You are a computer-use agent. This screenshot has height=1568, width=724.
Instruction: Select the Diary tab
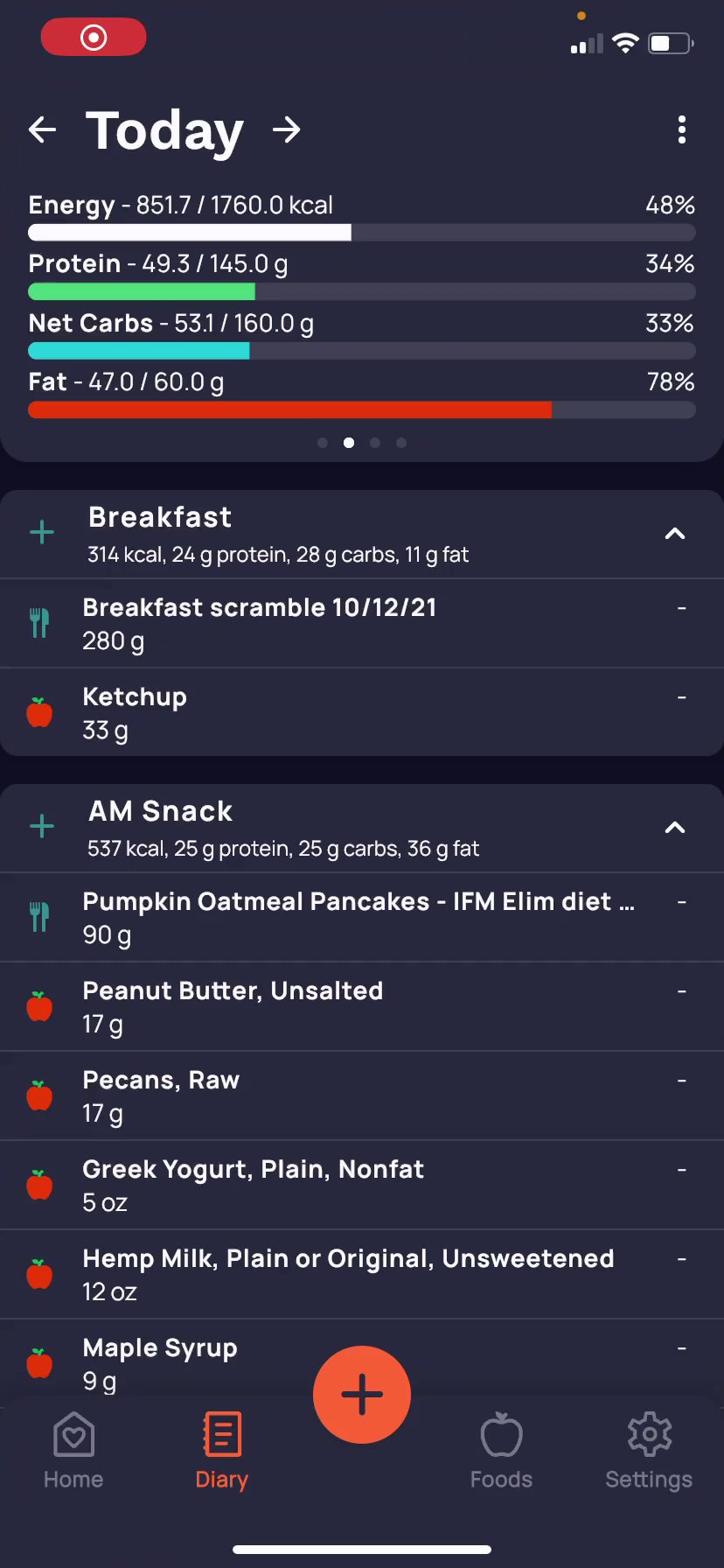tap(221, 1452)
